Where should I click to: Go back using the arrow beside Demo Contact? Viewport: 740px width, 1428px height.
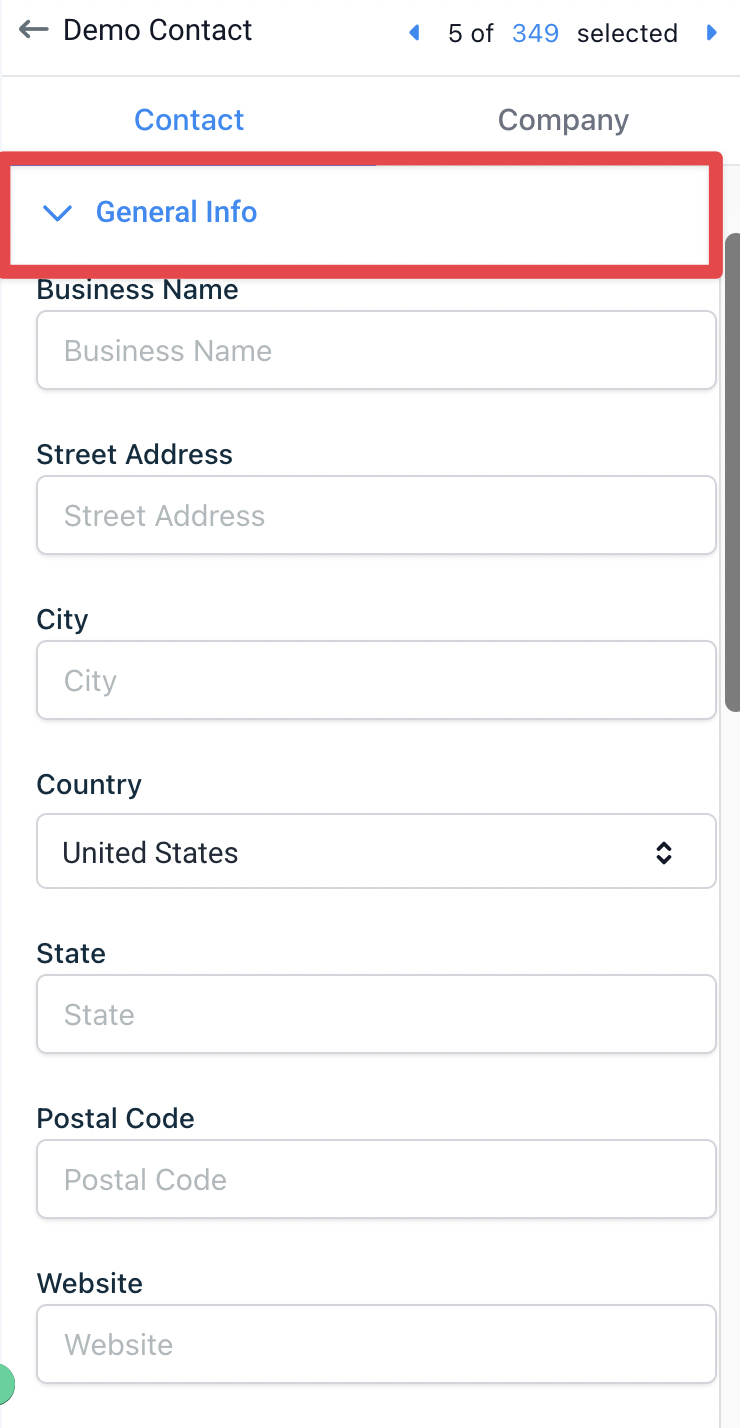(x=33, y=30)
